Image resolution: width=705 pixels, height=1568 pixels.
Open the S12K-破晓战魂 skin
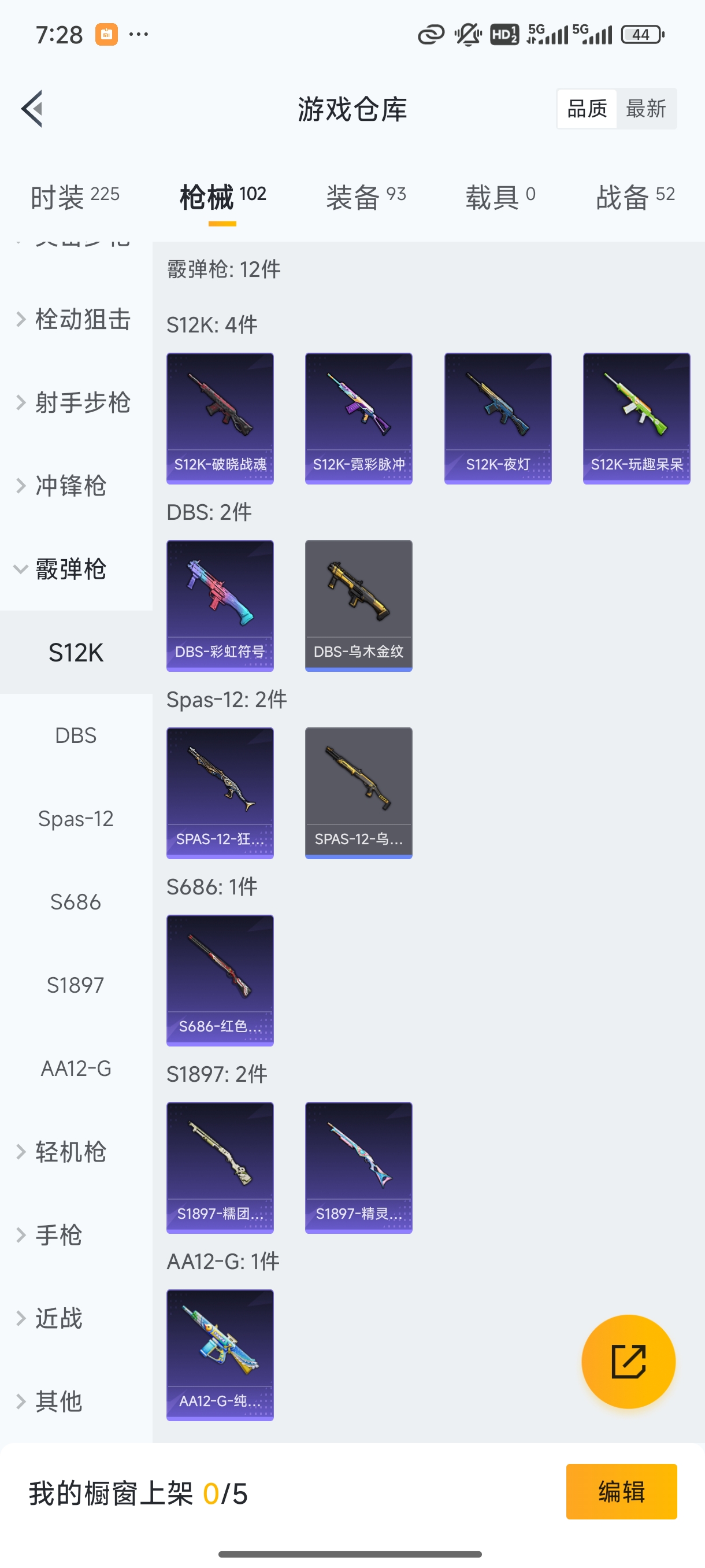220,418
